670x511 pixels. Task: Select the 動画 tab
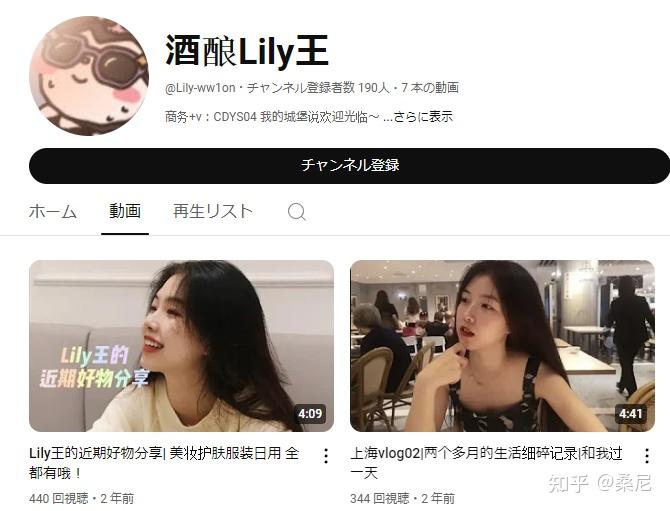pos(125,211)
